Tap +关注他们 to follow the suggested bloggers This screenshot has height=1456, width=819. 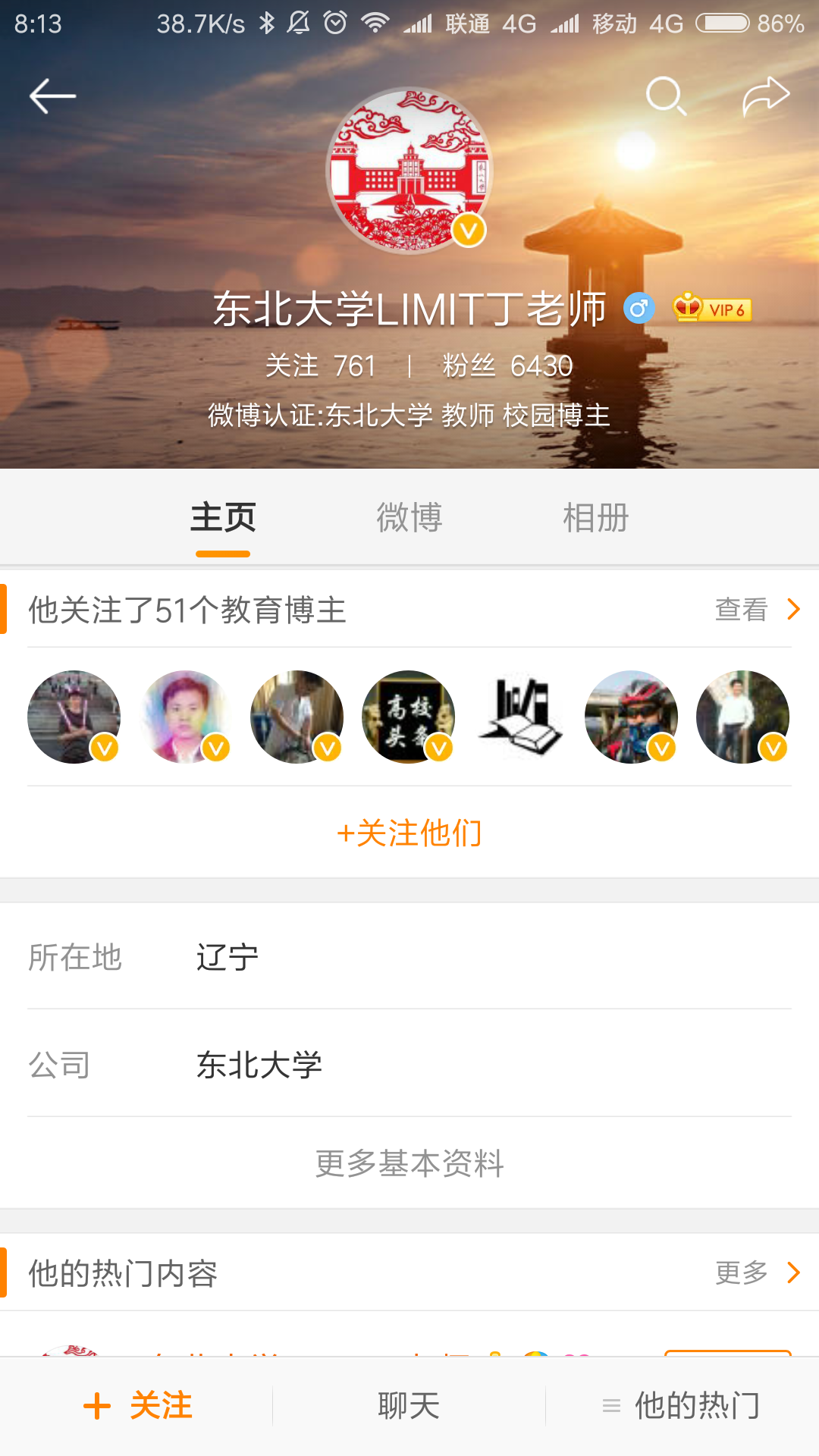[x=409, y=833]
